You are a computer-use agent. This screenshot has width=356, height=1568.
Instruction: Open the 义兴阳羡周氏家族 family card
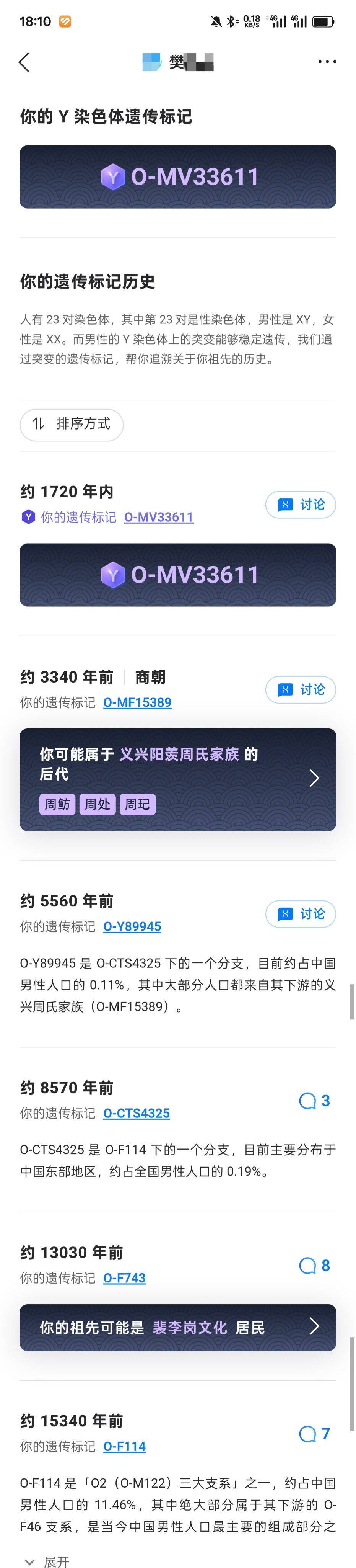click(177, 779)
